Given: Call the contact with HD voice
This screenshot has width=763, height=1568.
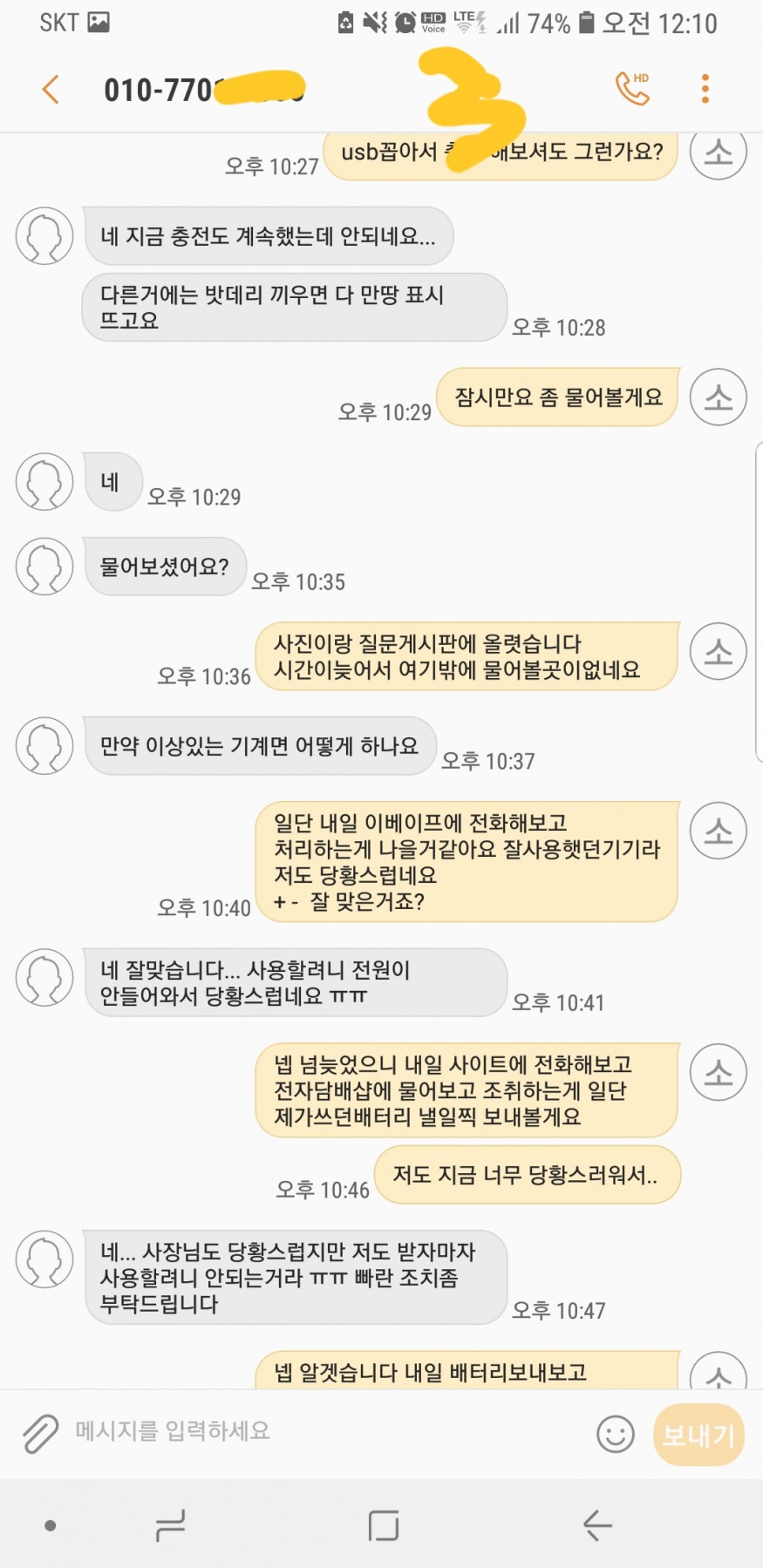Looking at the screenshot, I should (632, 88).
